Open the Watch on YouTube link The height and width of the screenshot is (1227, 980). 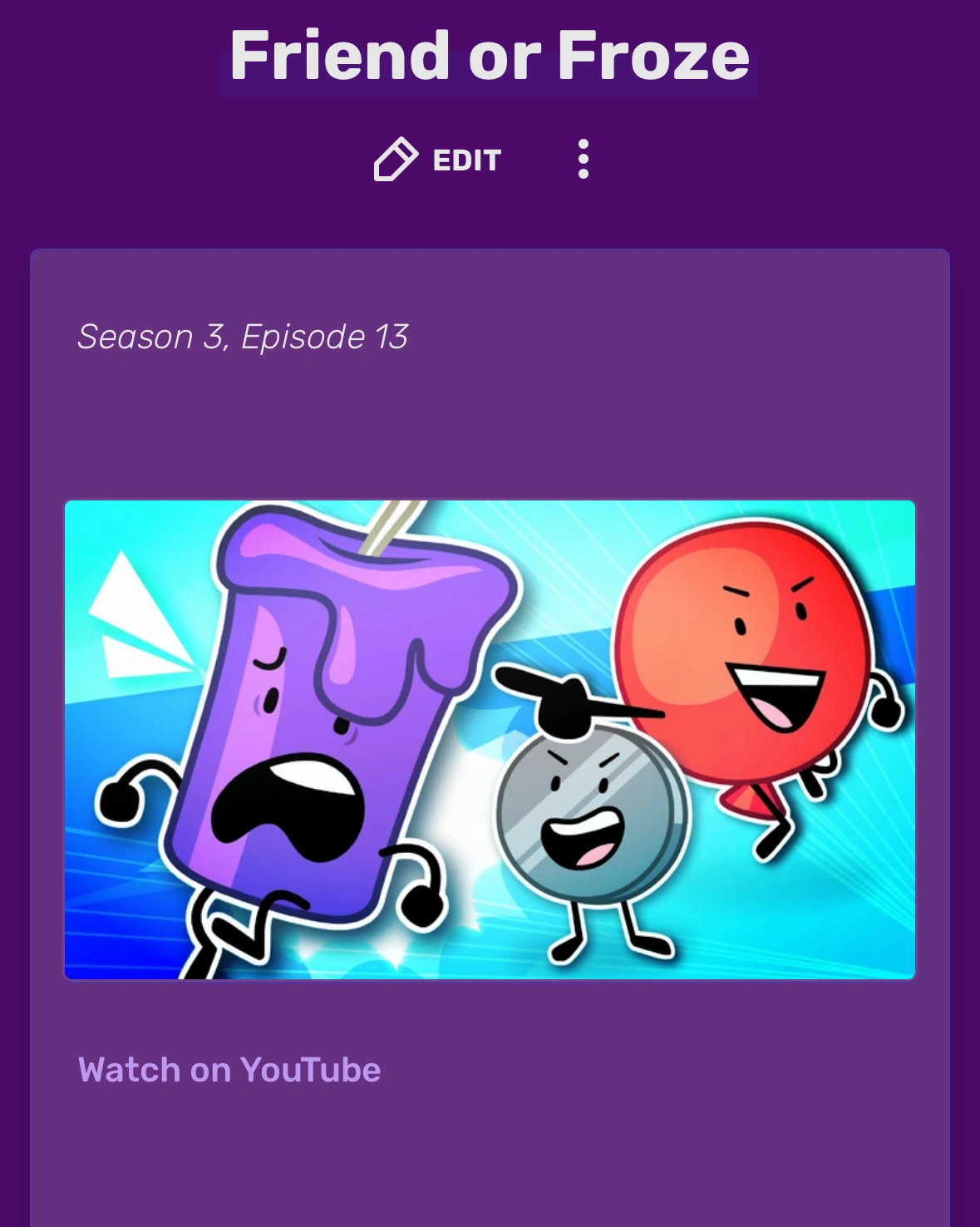(229, 1070)
